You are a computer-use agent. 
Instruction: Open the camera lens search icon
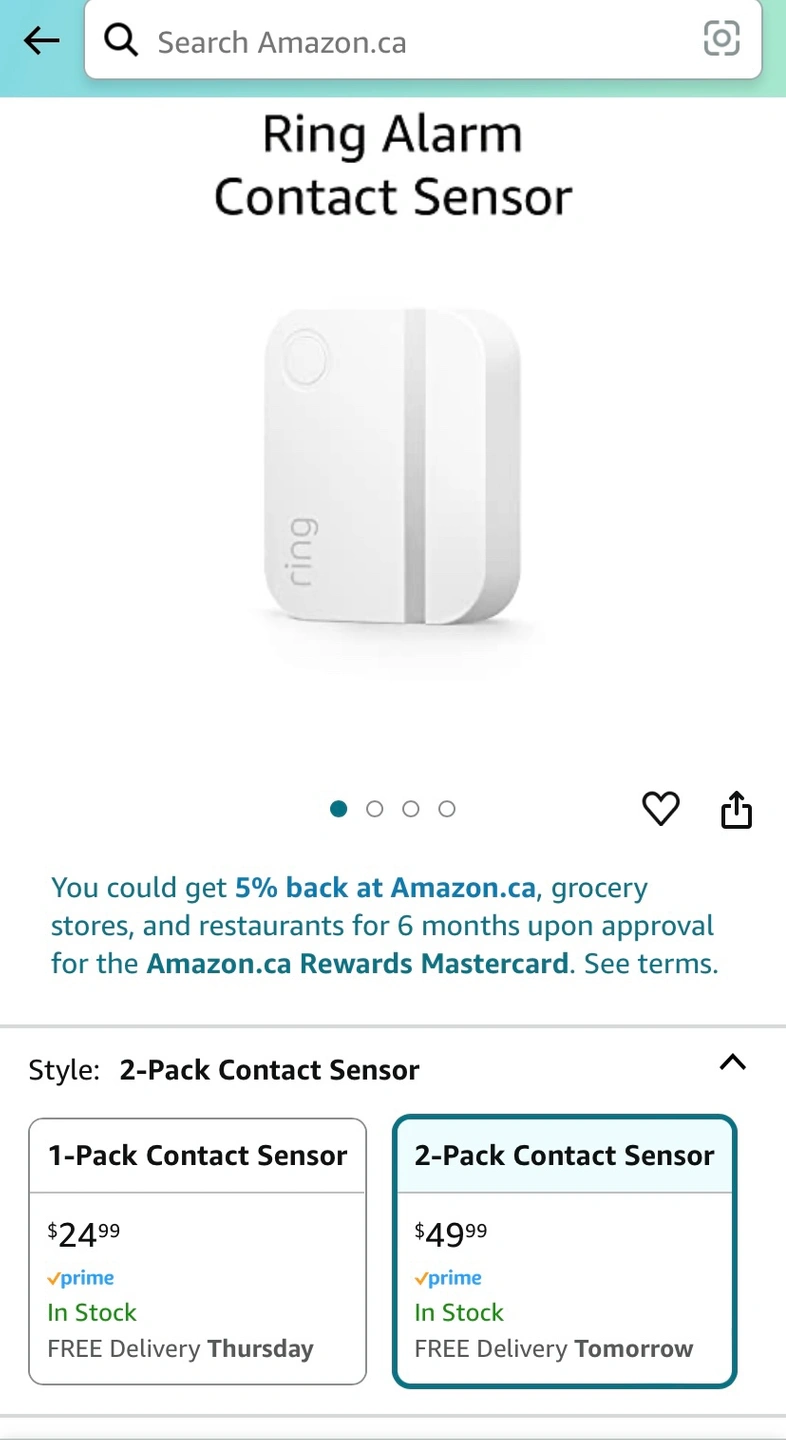click(x=721, y=40)
